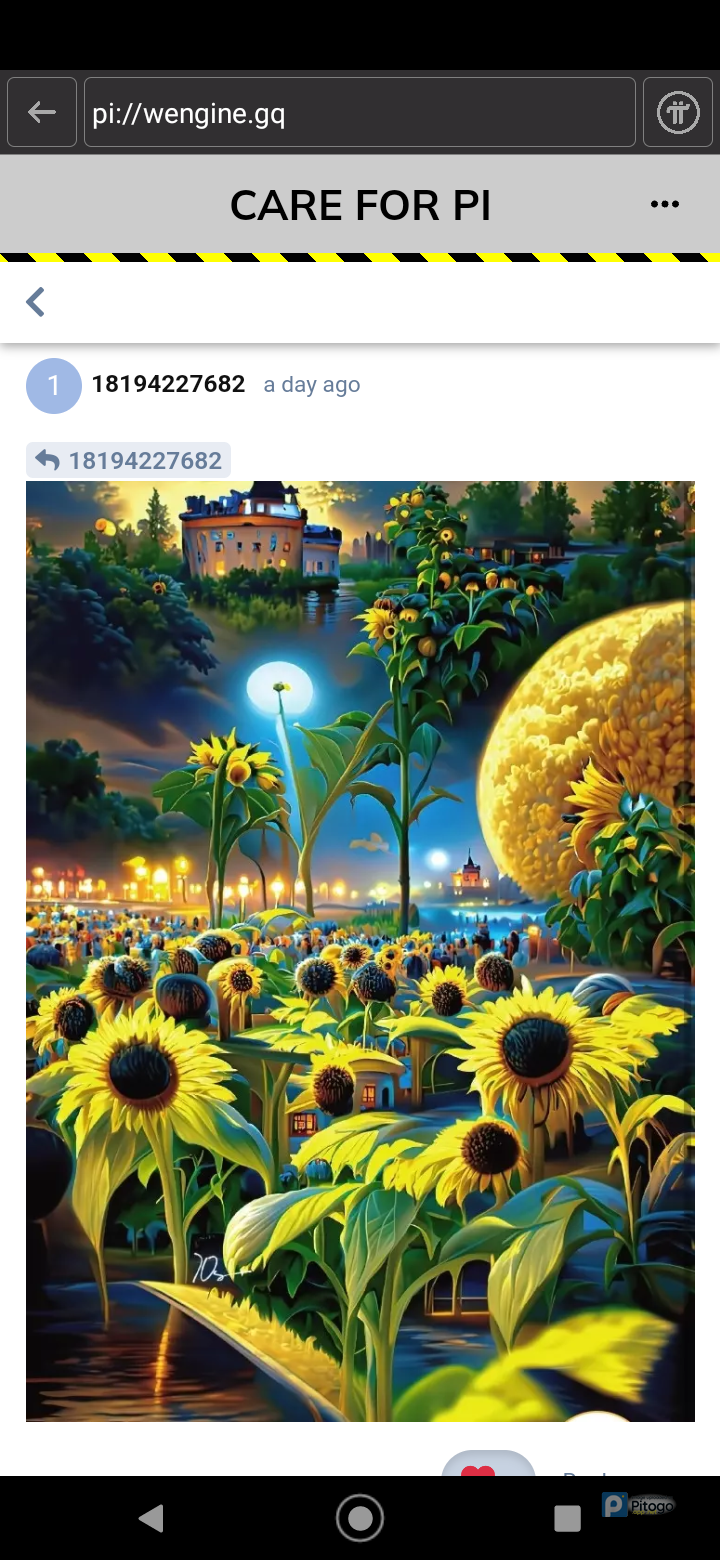Like the post with heart button
The height and width of the screenshot is (1560, 720).
tap(487, 1466)
